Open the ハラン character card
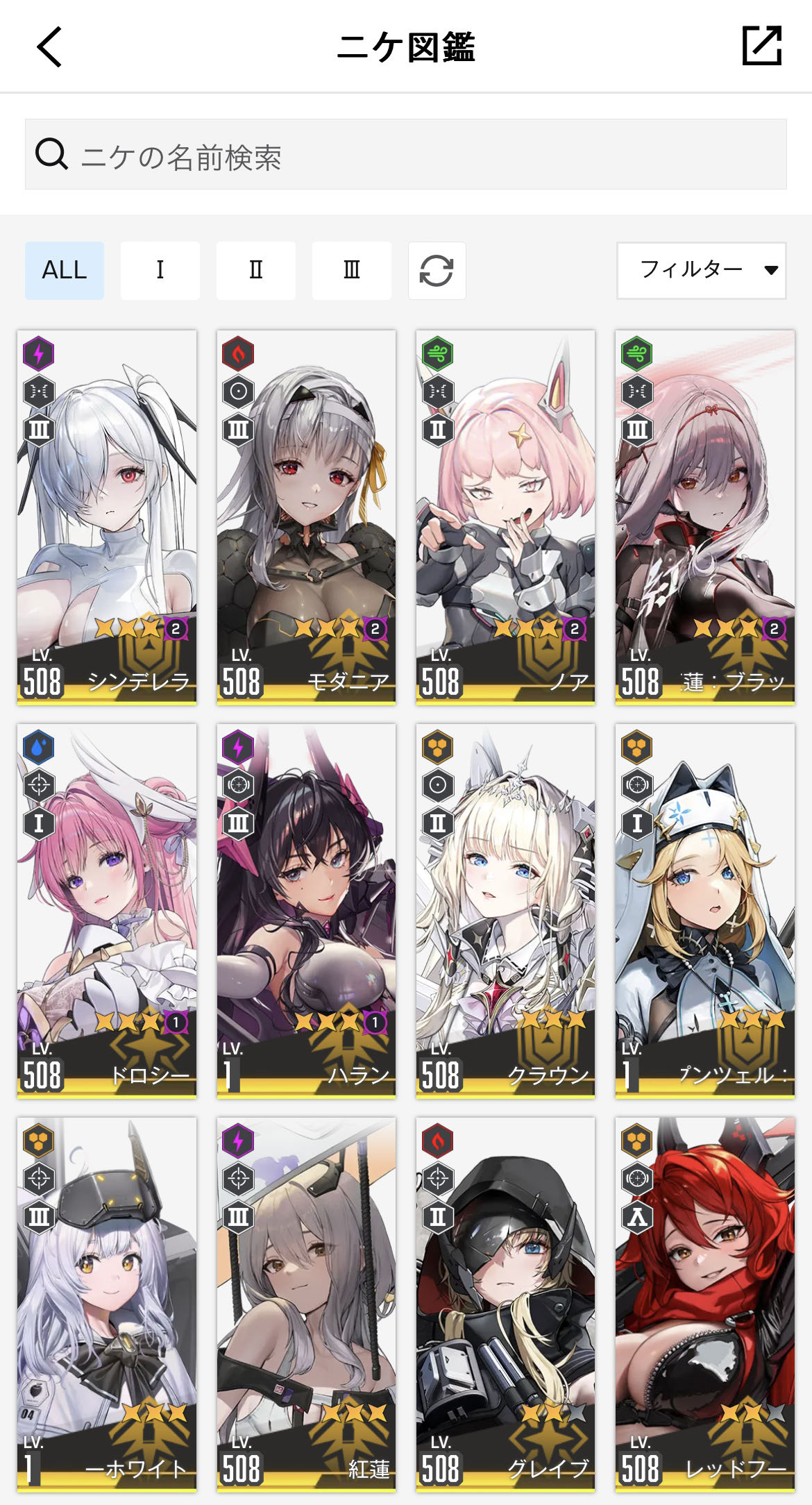The width and height of the screenshot is (812, 1505). 306,911
